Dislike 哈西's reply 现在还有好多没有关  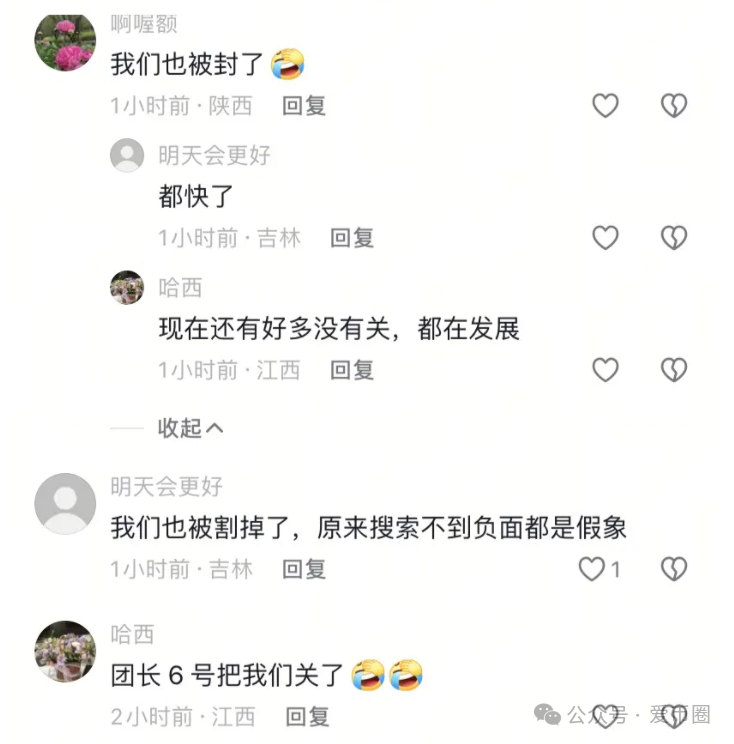pyautogui.click(x=674, y=369)
